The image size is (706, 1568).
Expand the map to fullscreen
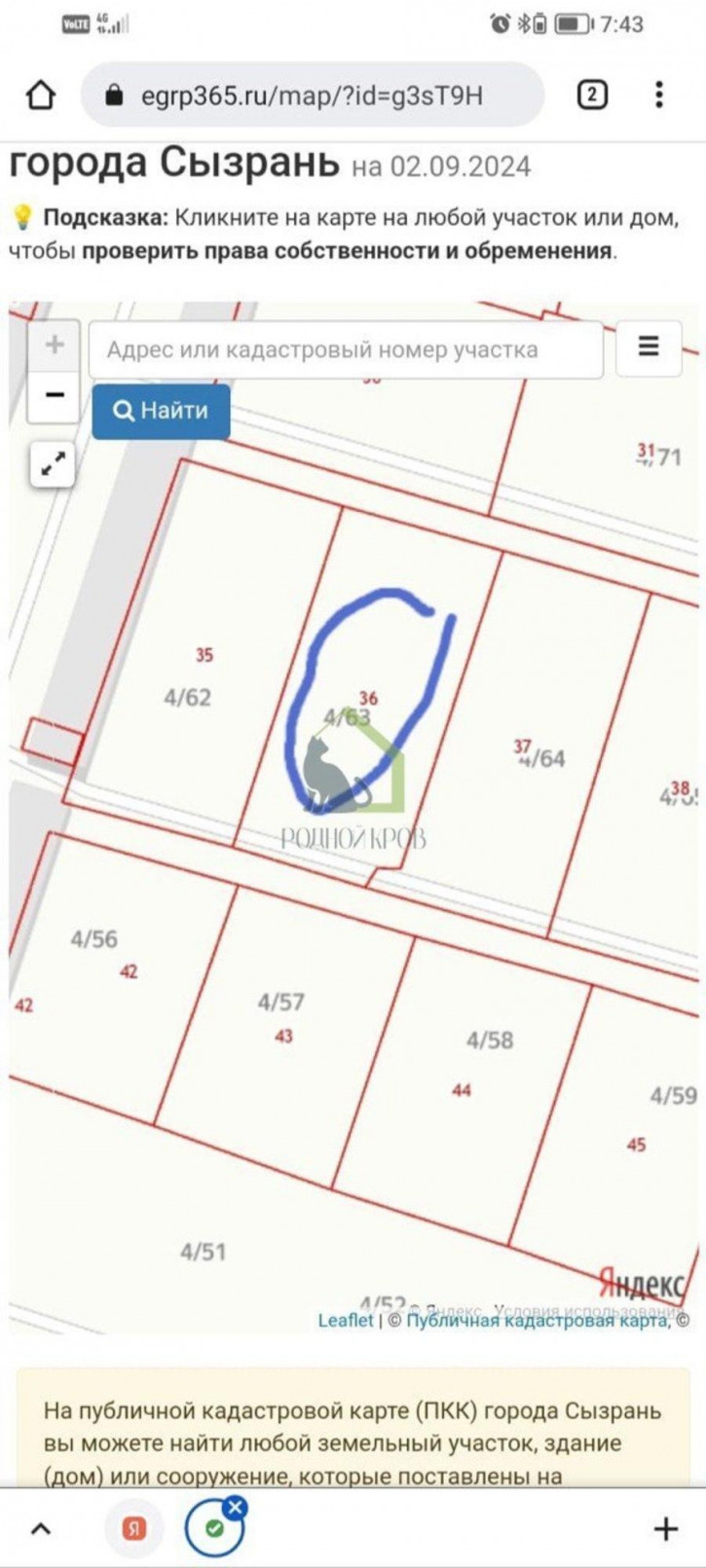[53, 464]
